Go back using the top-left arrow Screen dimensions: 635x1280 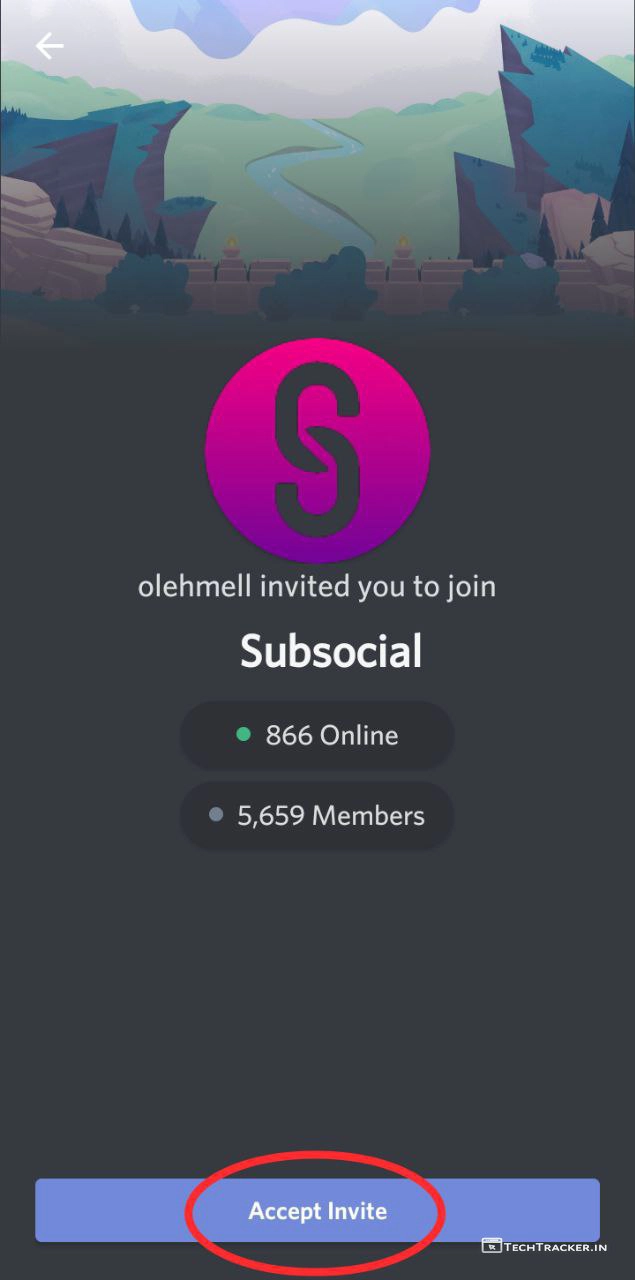(x=49, y=46)
